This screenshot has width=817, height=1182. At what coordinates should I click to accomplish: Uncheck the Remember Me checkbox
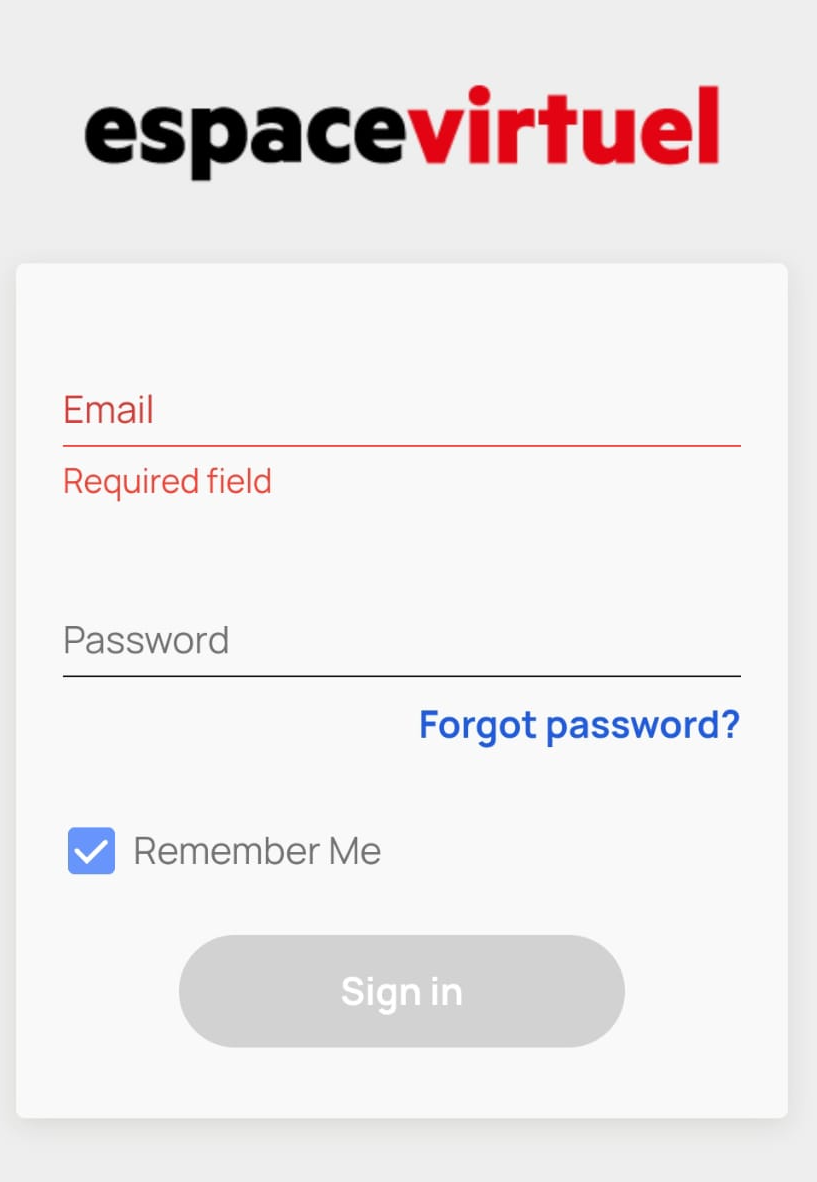coord(91,850)
